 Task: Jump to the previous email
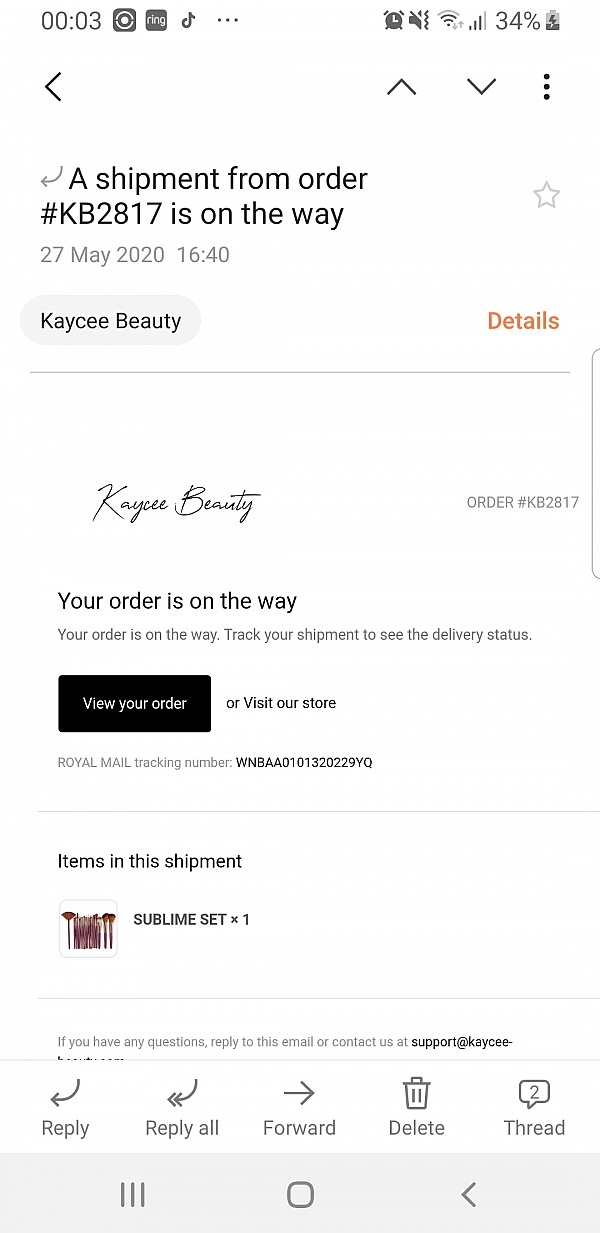401,87
